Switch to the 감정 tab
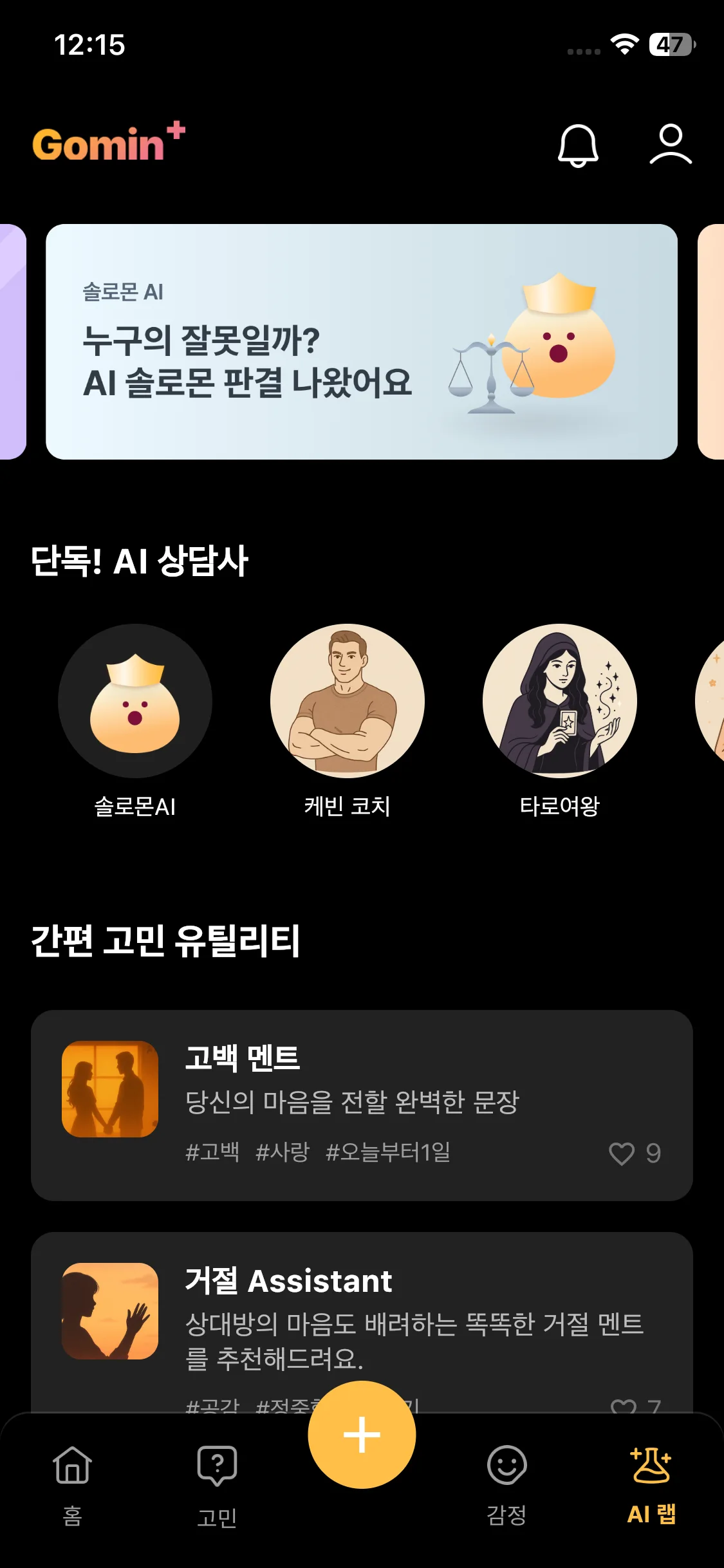The height and width of the screenshot is (1568, 724). [506, 1486]
